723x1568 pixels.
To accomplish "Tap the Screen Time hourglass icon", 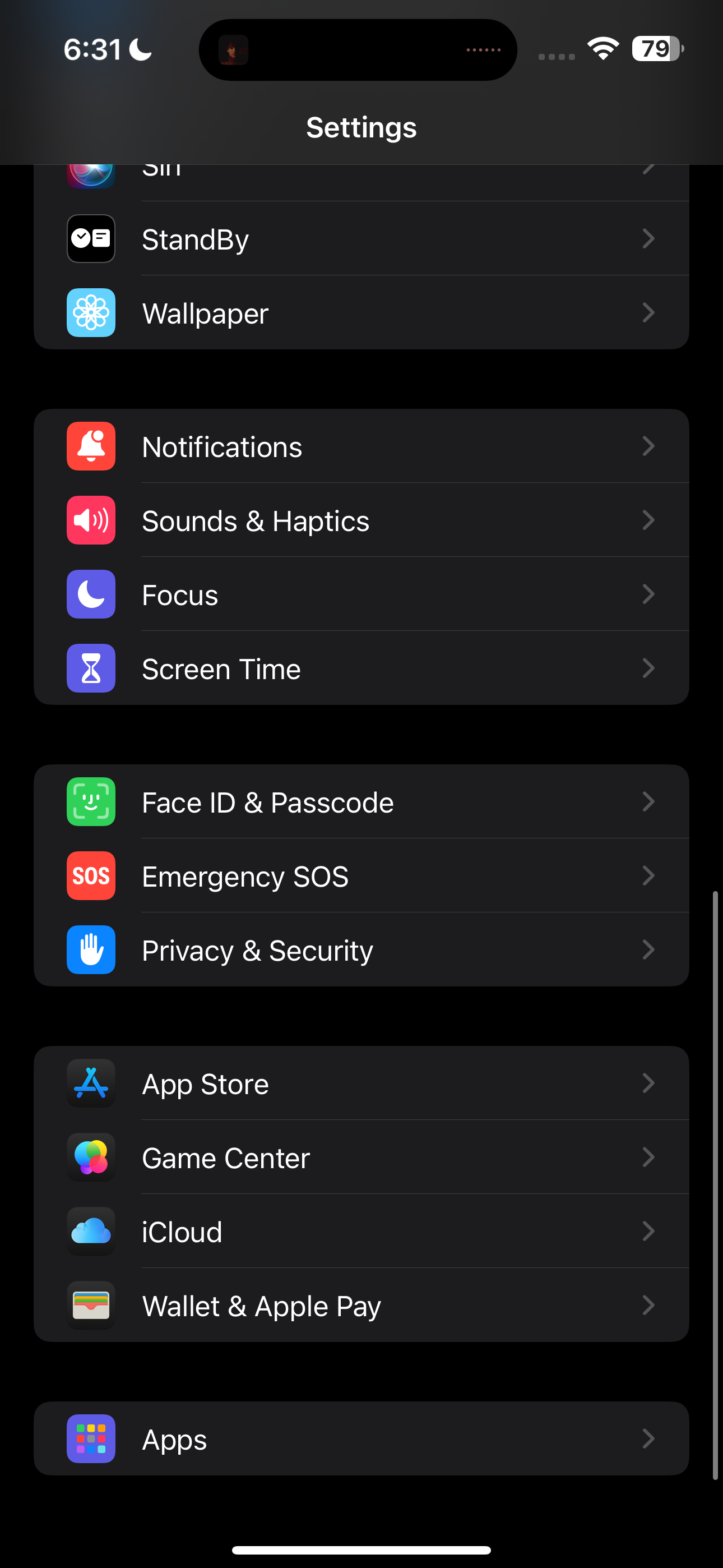I will tap(90, 668).
